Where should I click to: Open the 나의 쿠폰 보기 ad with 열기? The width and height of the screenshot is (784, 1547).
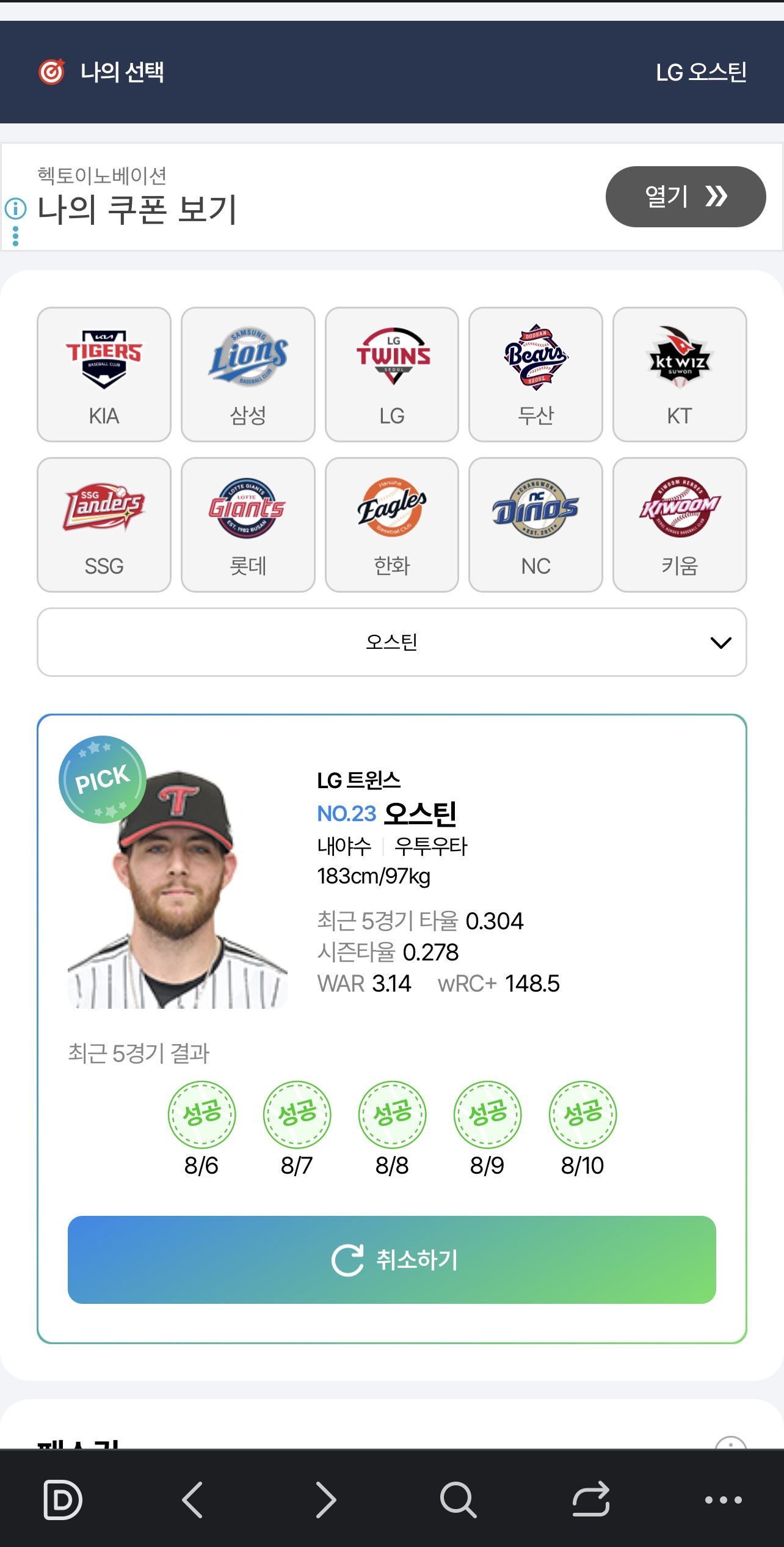pyautogui.click(x=685, y=197)
